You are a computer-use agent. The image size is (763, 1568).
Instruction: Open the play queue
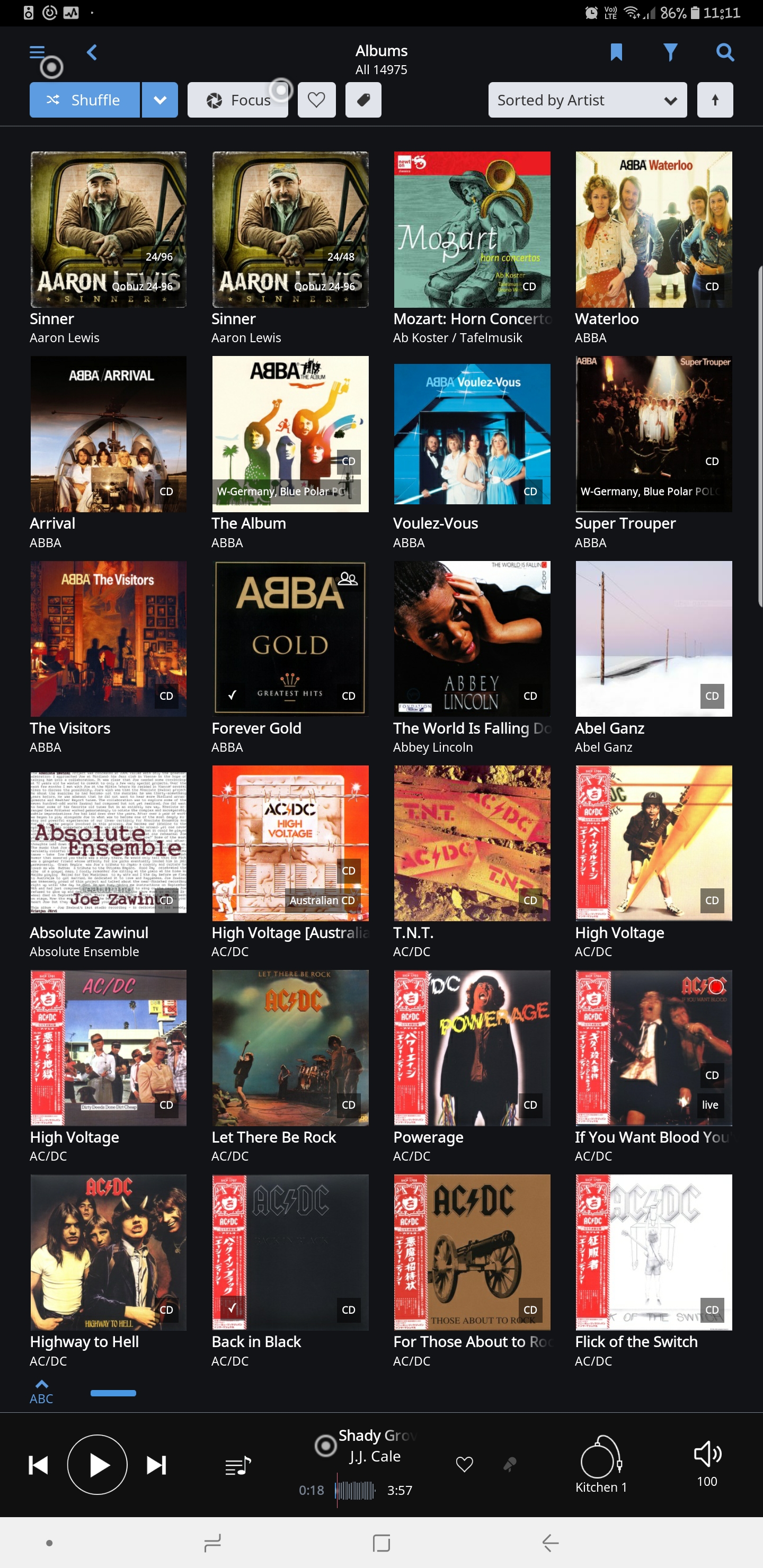pos(238,1465)
